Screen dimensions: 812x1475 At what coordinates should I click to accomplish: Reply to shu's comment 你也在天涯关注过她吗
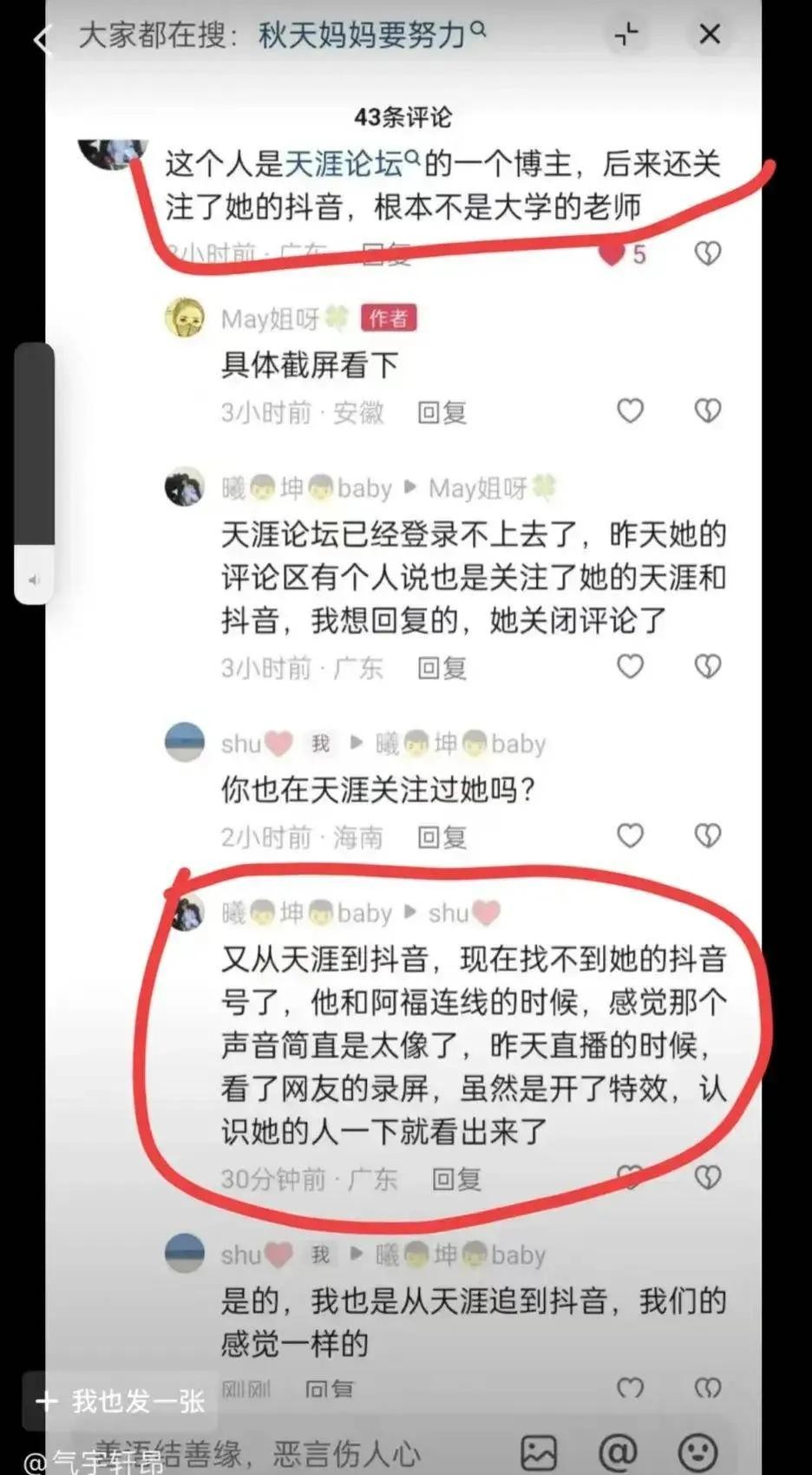442,836
